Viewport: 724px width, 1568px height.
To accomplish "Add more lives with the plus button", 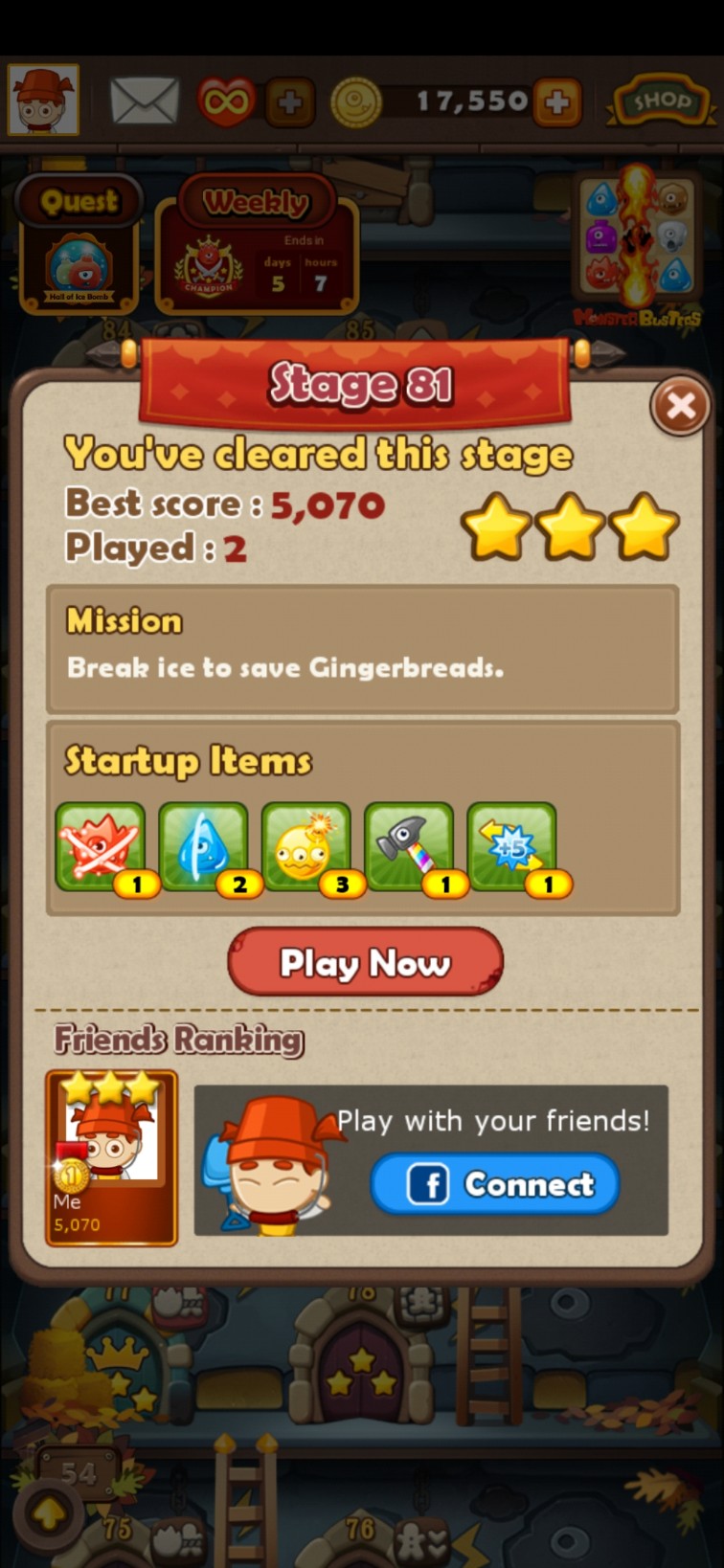I will (x=290, y=101).
